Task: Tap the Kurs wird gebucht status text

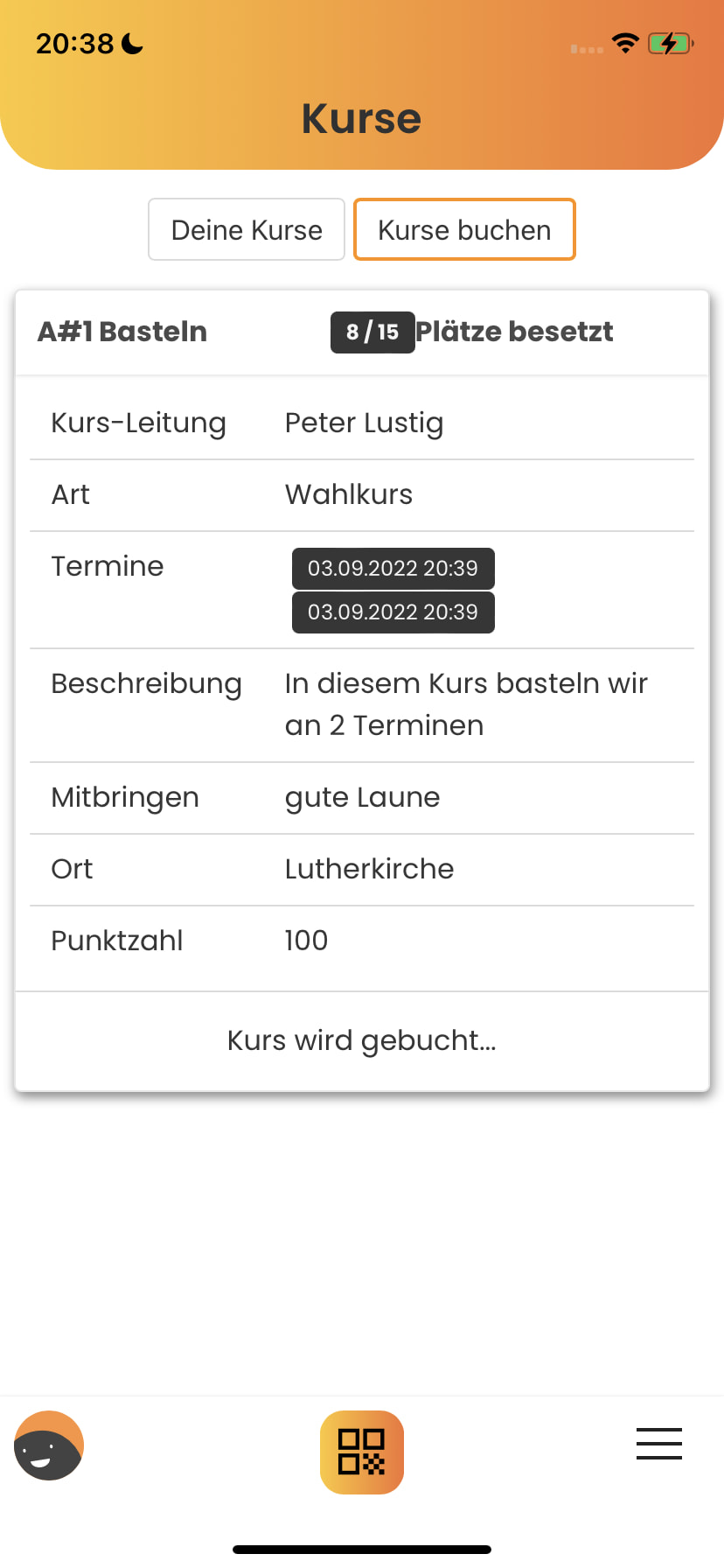Action: click(x=361, y=1039)
